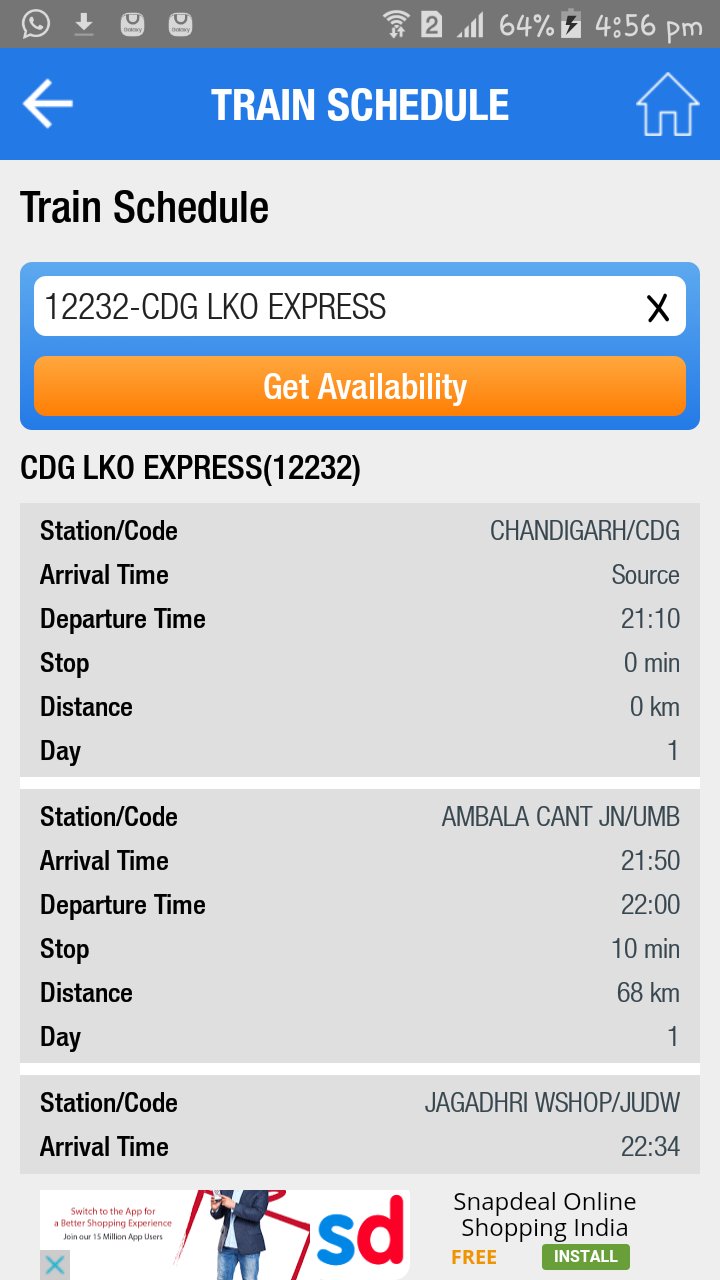Tap the TRAIN SCHEDULE title bar

pyautogui.click(x=360, y=103)
